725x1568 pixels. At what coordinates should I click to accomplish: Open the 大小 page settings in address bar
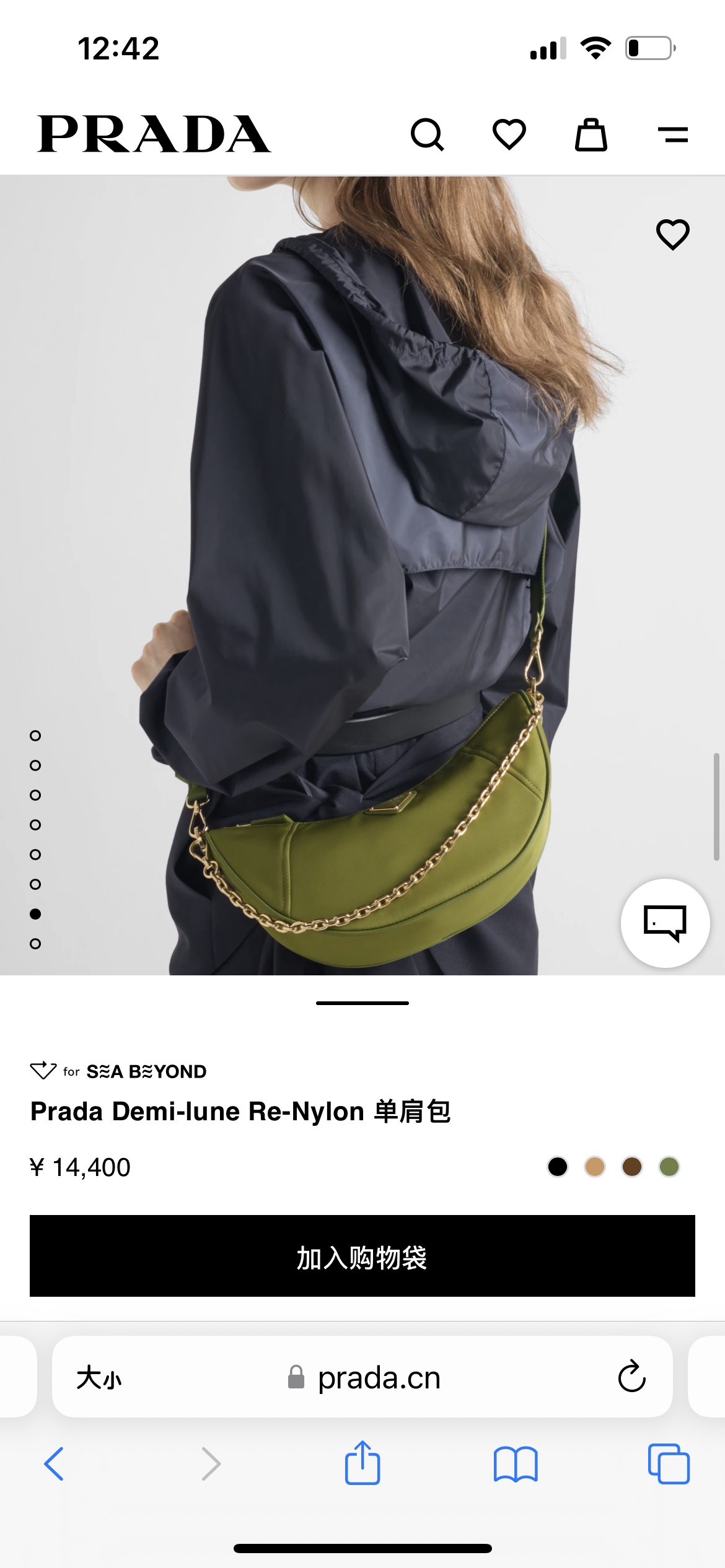99,1377
